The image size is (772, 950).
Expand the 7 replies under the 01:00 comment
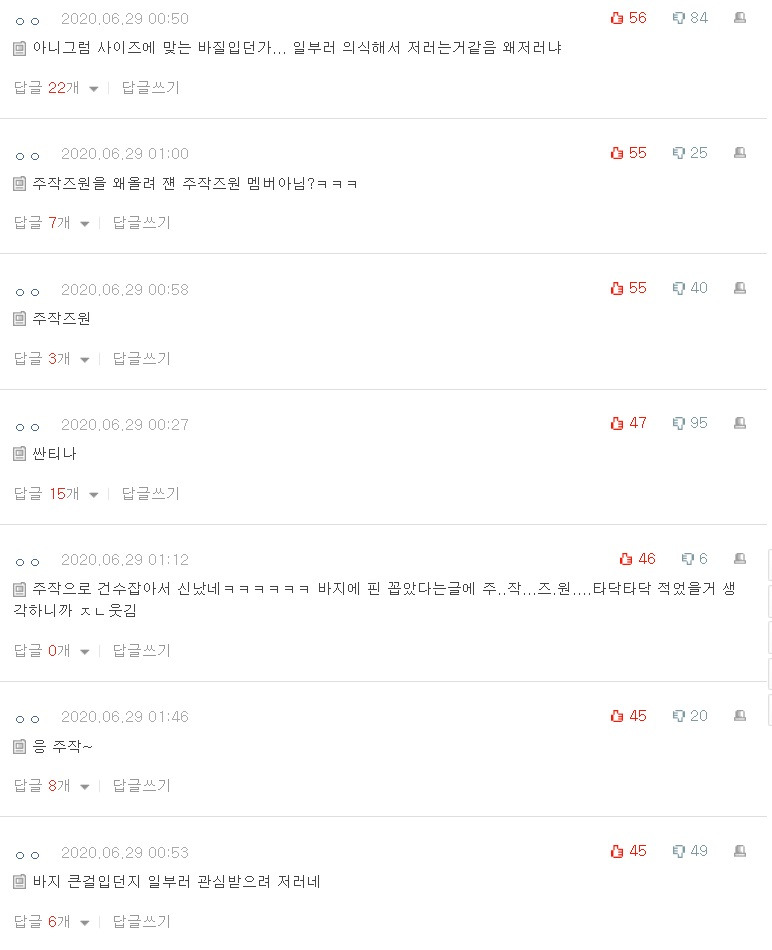(51, 223)
